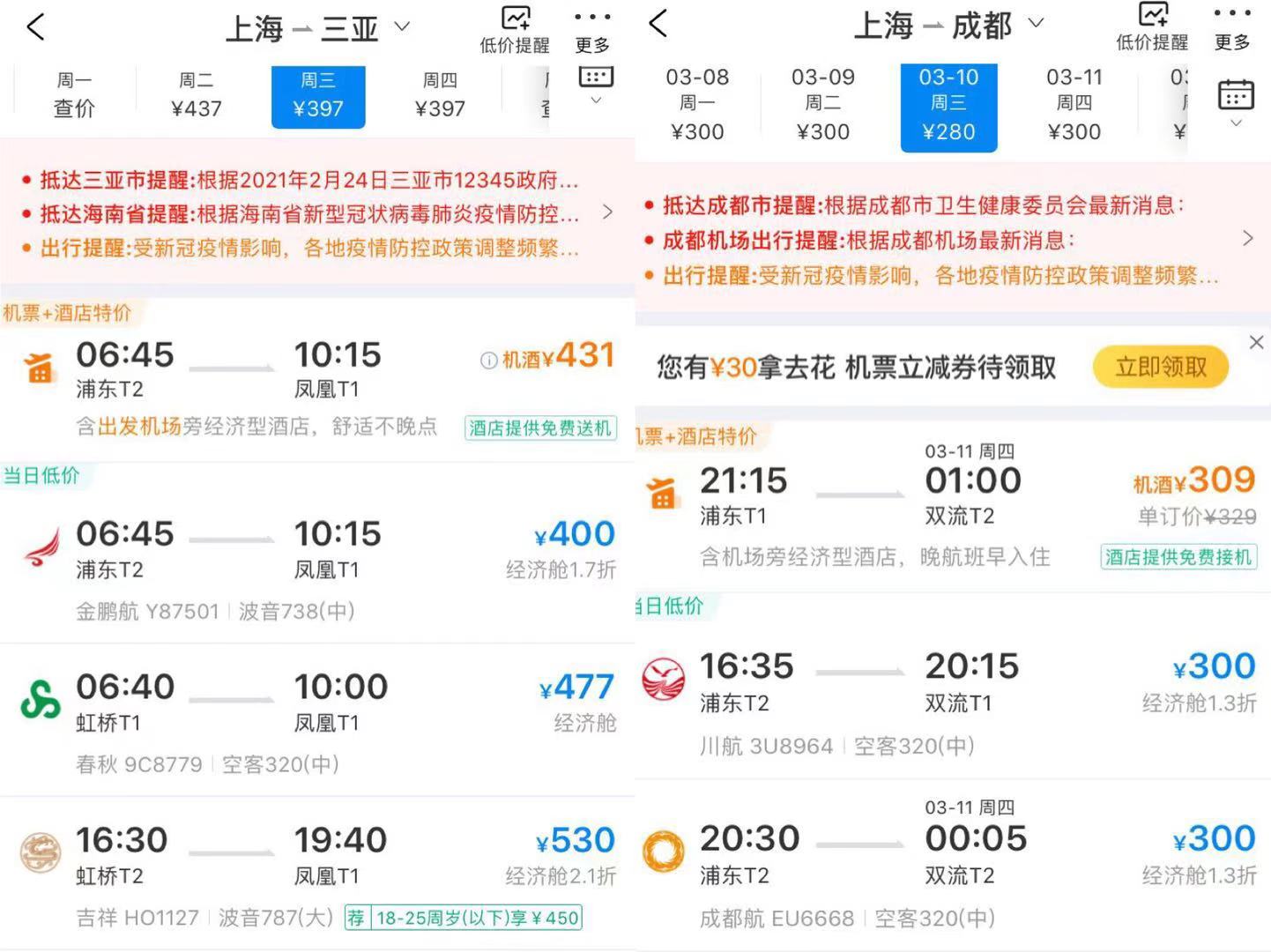Image resolution: width=1271 pixels, height=952 pixels.
Task: Dismiss the ¥30 coupon banner
Action: pos(1256,342)
